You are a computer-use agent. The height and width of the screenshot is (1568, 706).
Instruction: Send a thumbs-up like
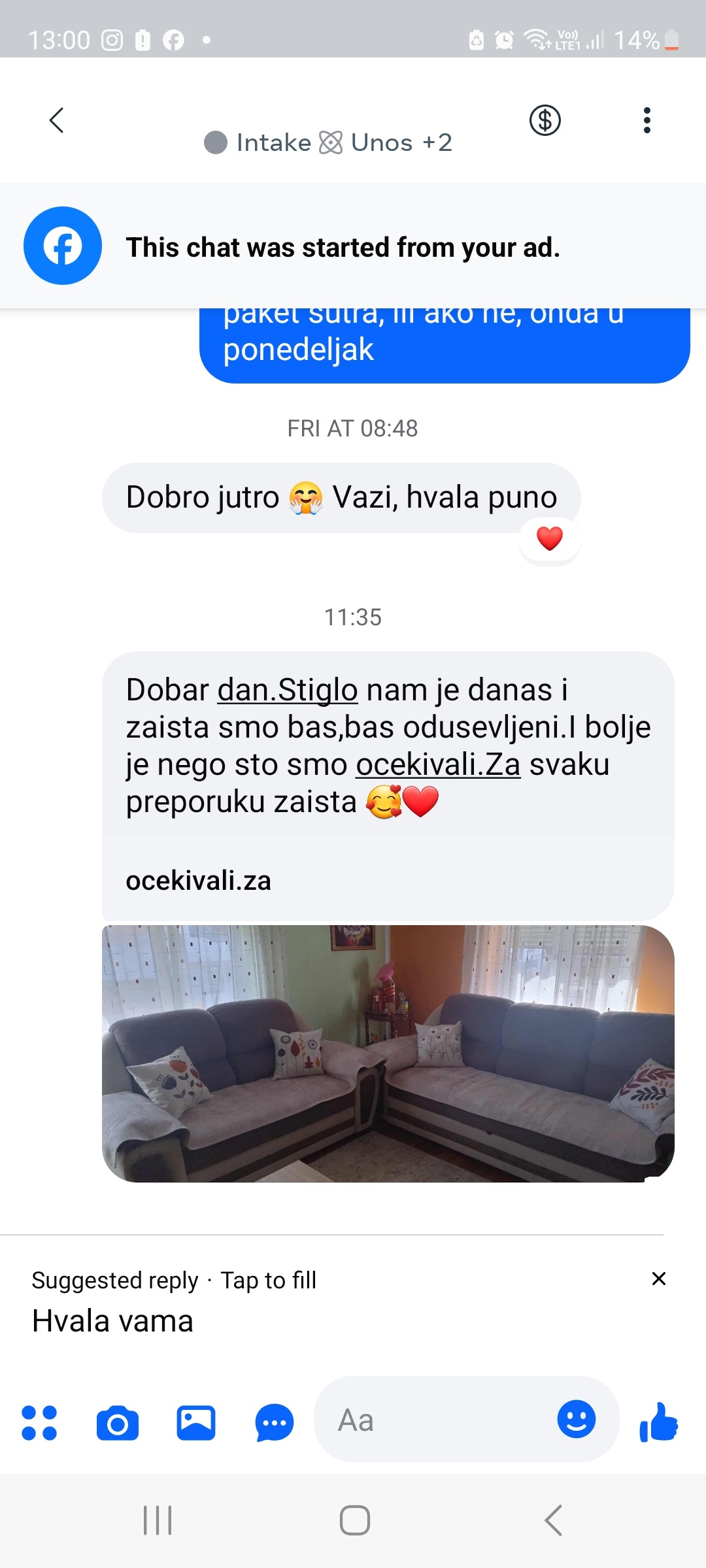(x=659, y=1422)
